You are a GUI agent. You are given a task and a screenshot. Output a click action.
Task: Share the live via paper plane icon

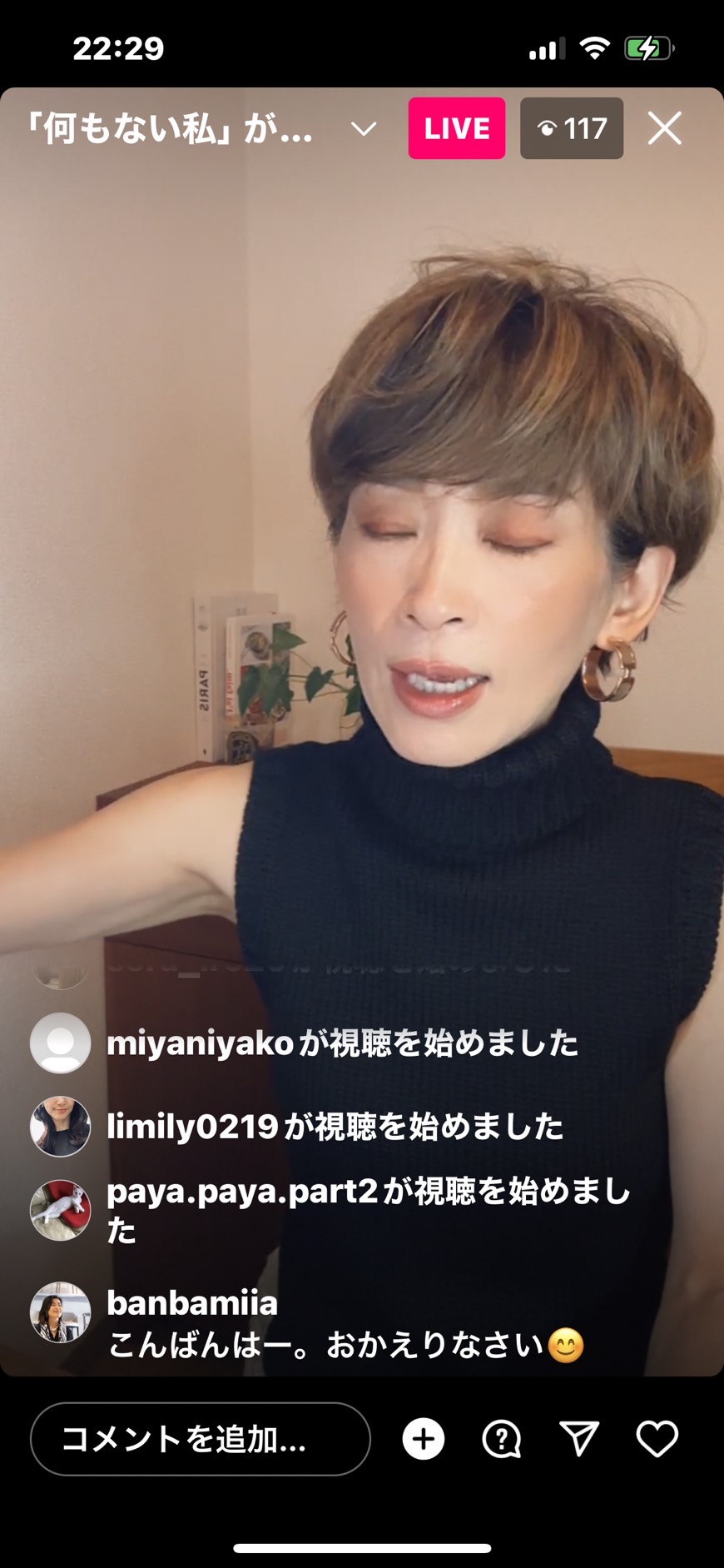coord(579,1439)
